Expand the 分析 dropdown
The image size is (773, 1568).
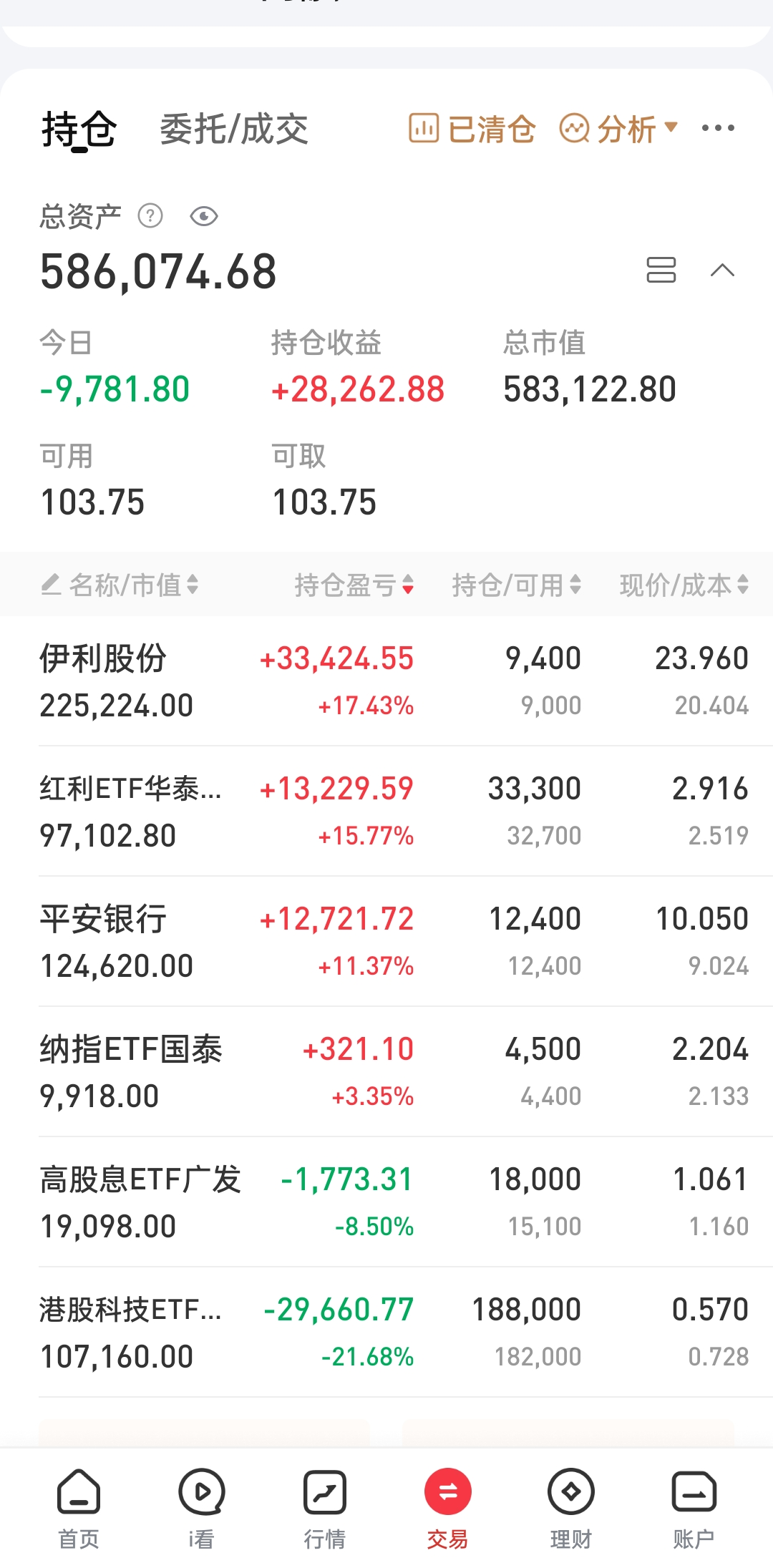coord(618,130)
